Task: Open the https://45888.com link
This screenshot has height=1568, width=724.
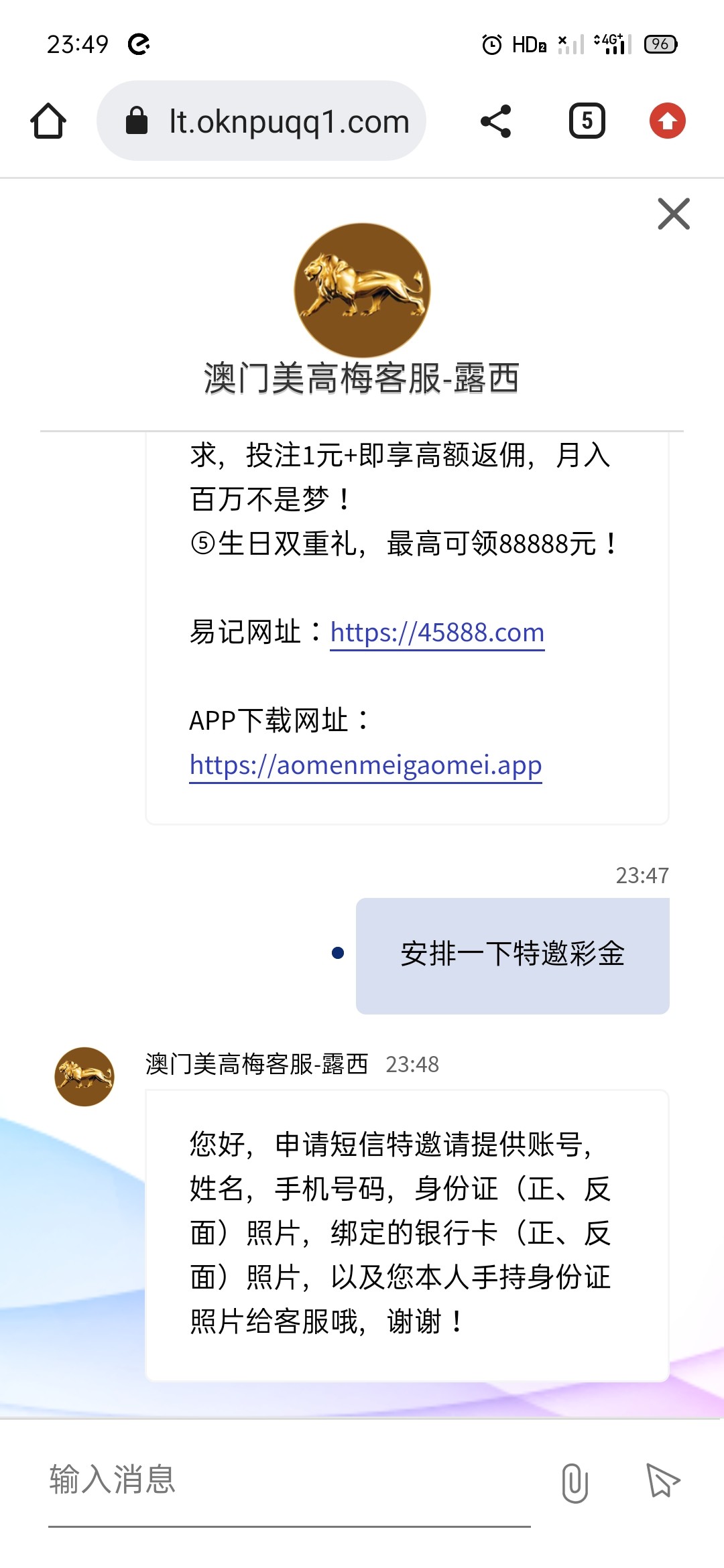Action: click(437, 633)
